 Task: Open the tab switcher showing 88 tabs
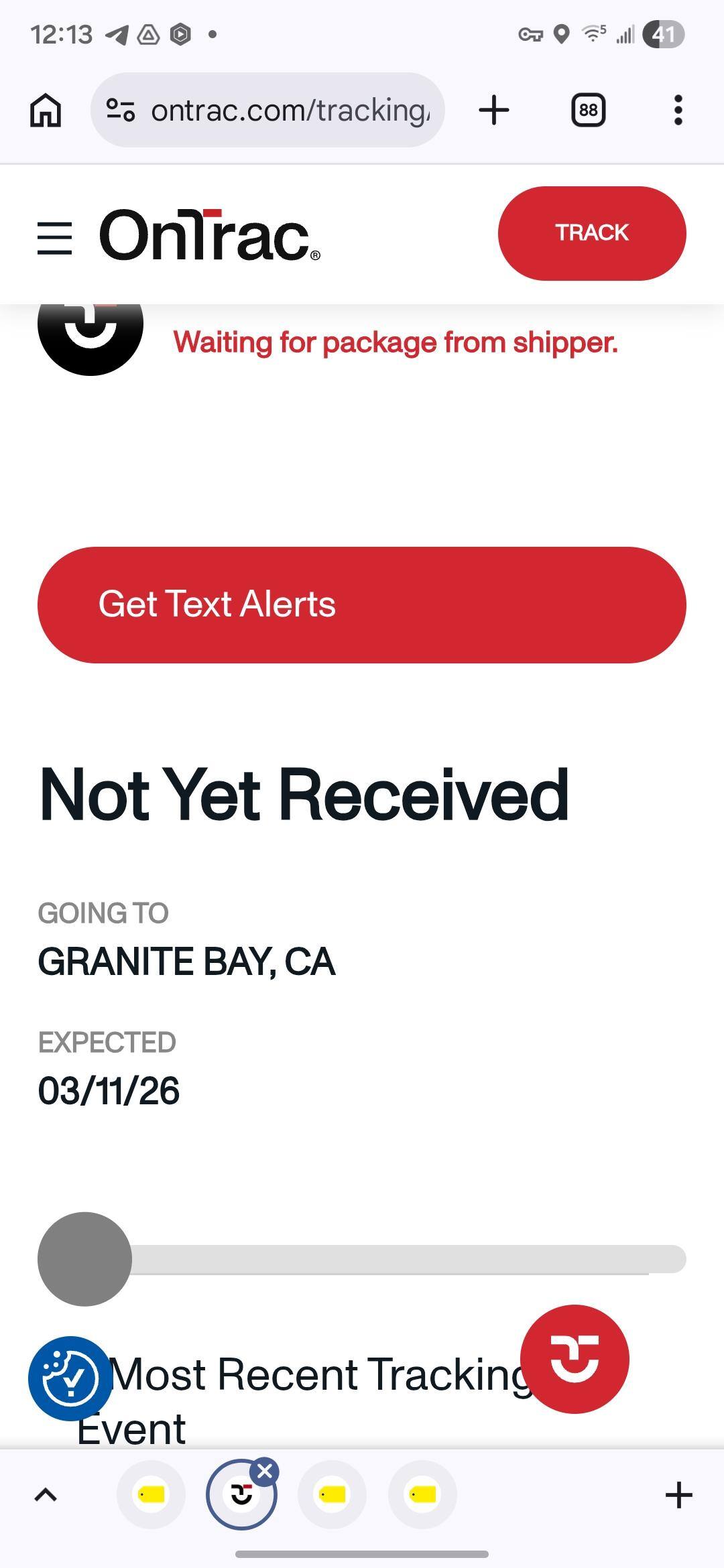(x=588, y=110)
